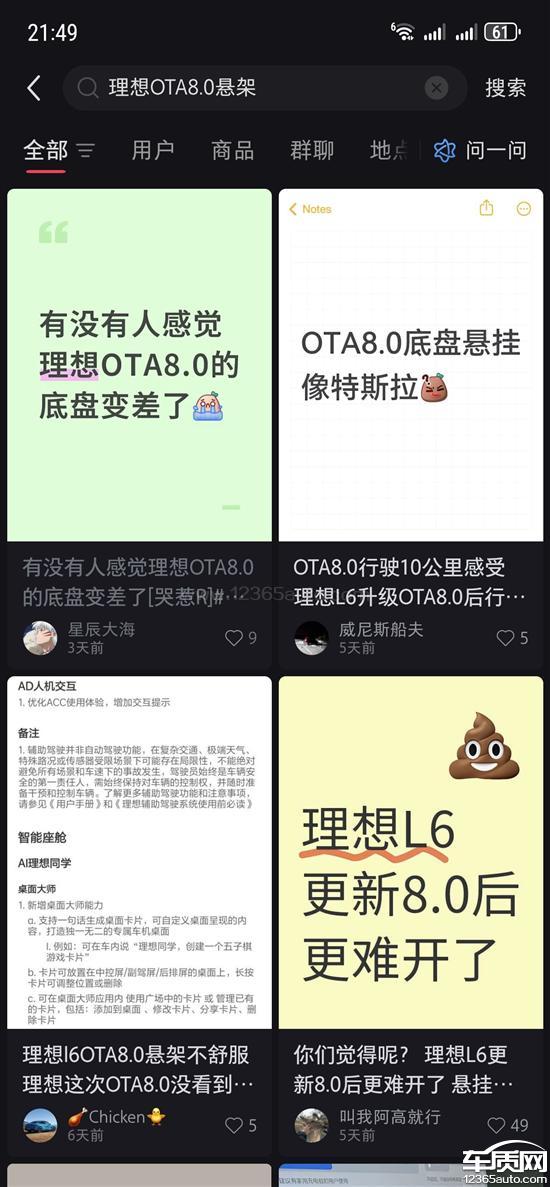Go back using the top-left arrow

pyautogui.click(x=34, y=88)
